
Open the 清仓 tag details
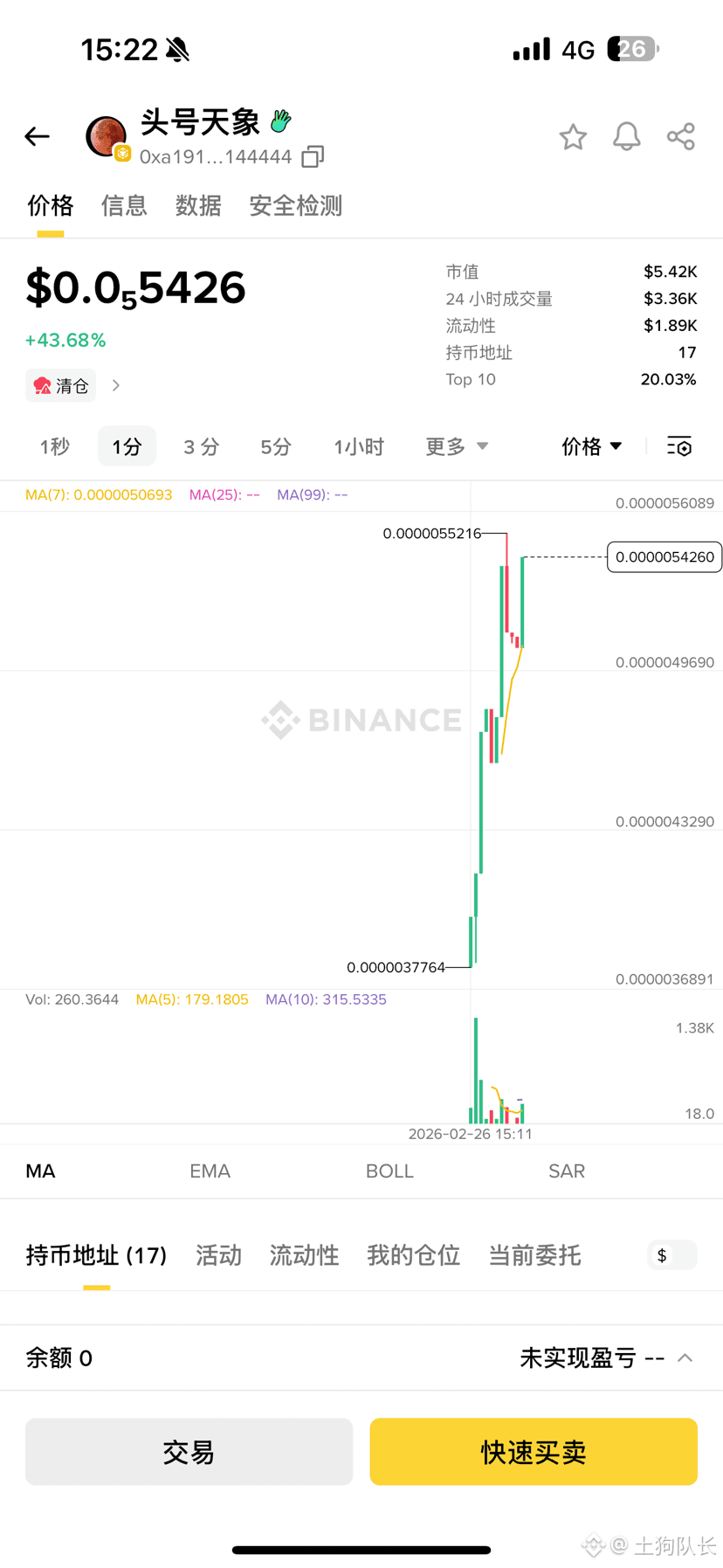click(x=73, y=385)
